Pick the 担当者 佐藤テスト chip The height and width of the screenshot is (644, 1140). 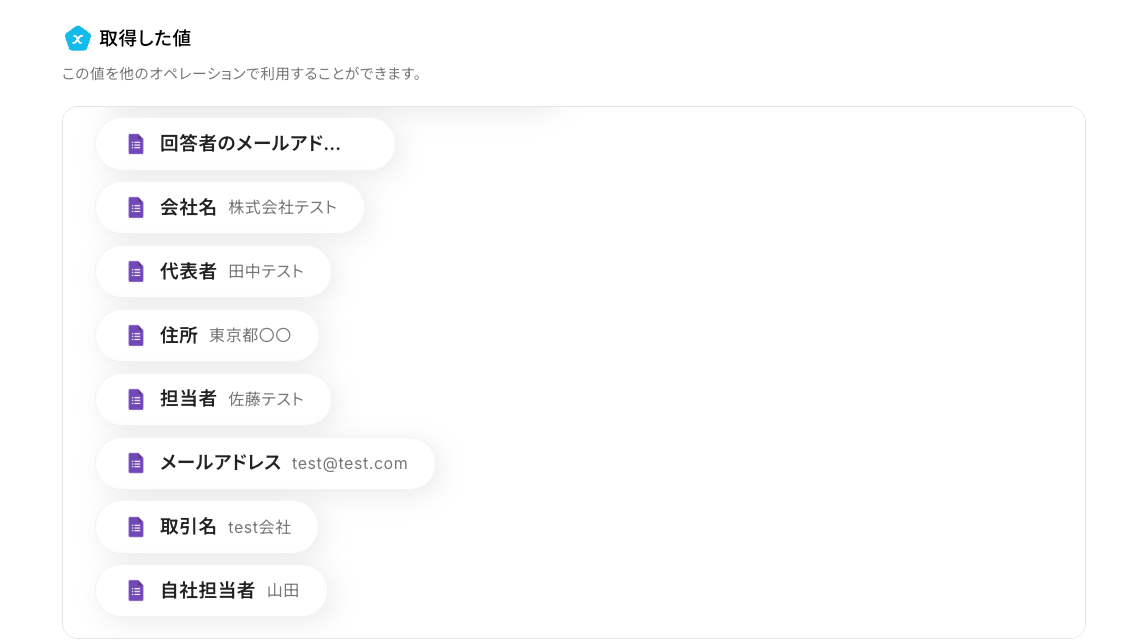213,399
